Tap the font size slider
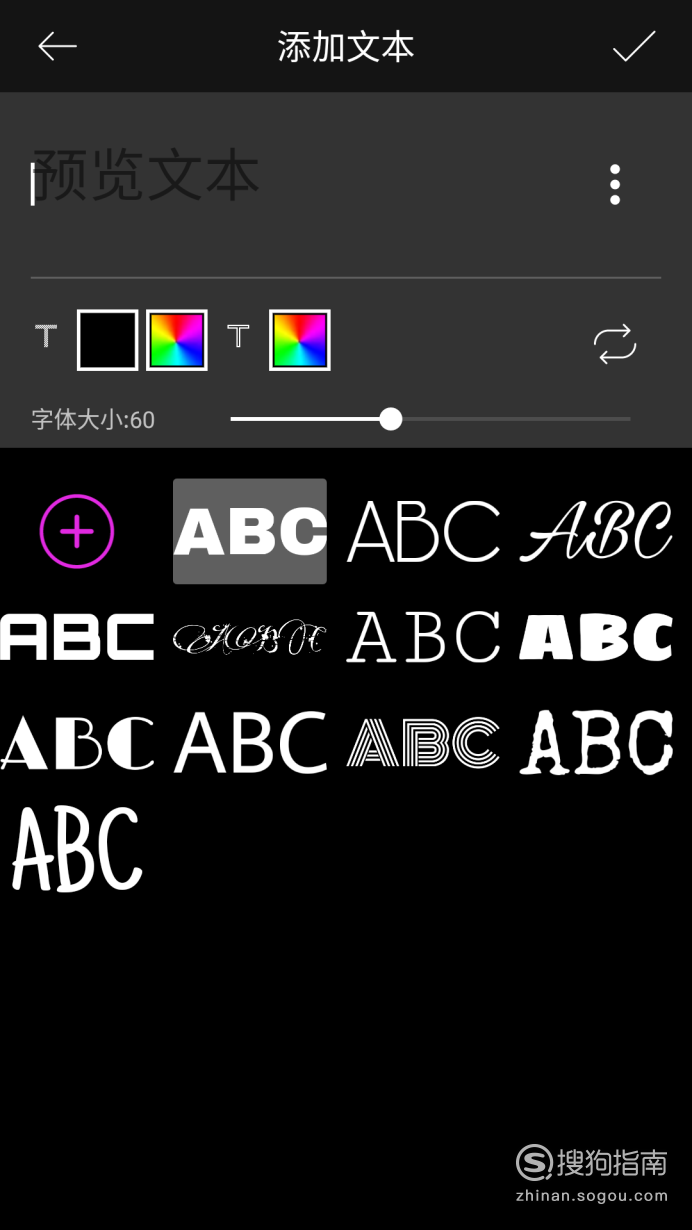This screenshot has width=692, height=1230. (430, 419)
